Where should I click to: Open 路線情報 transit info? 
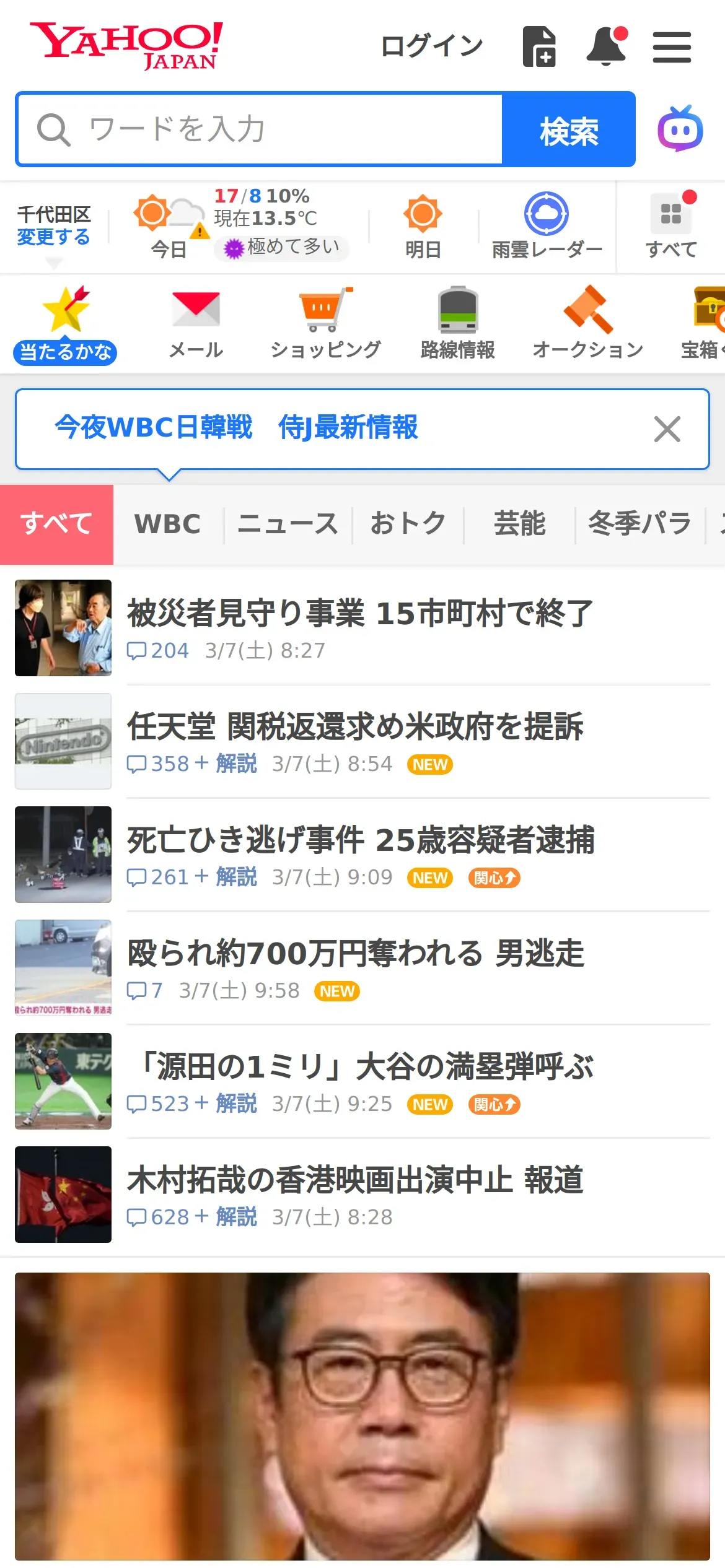tap(458, 324)
